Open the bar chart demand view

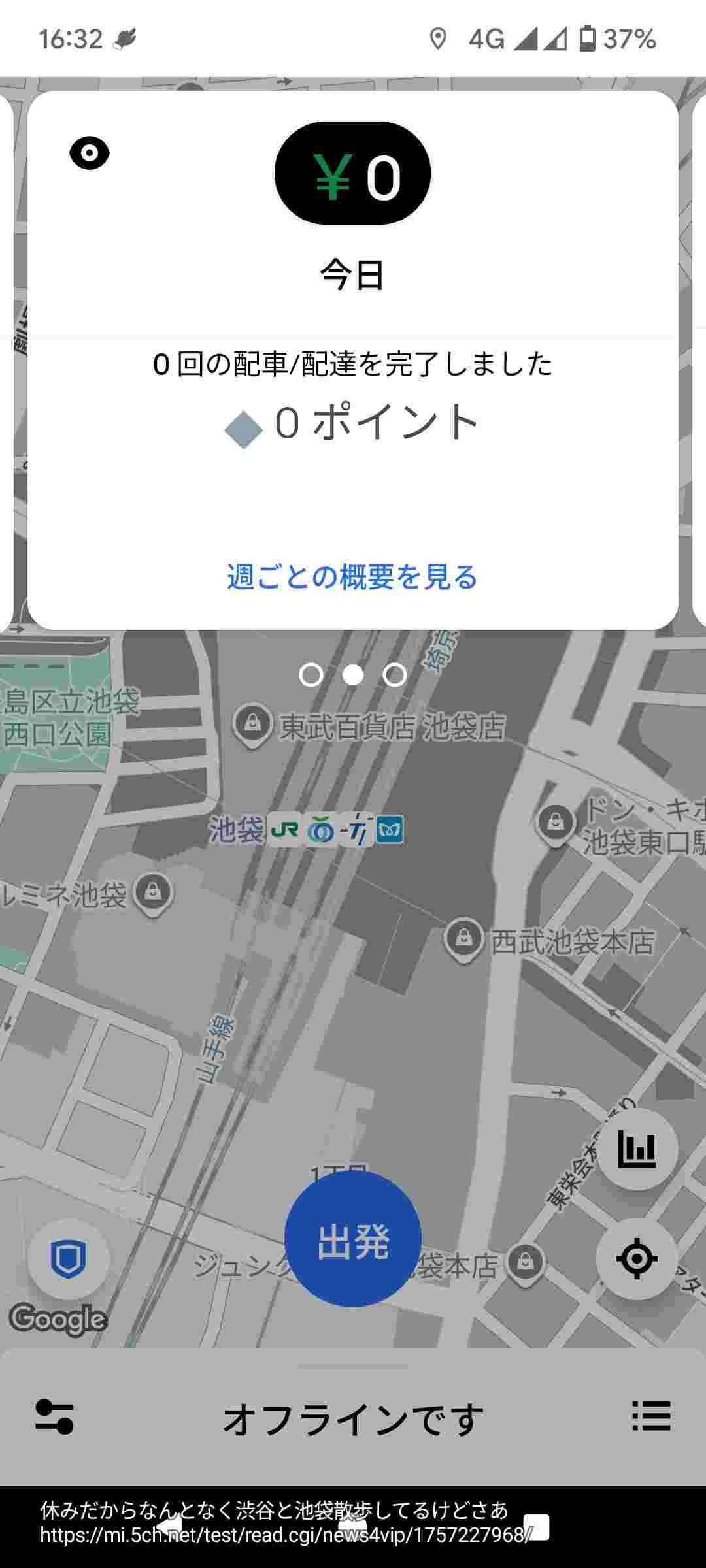[637, 1149]
